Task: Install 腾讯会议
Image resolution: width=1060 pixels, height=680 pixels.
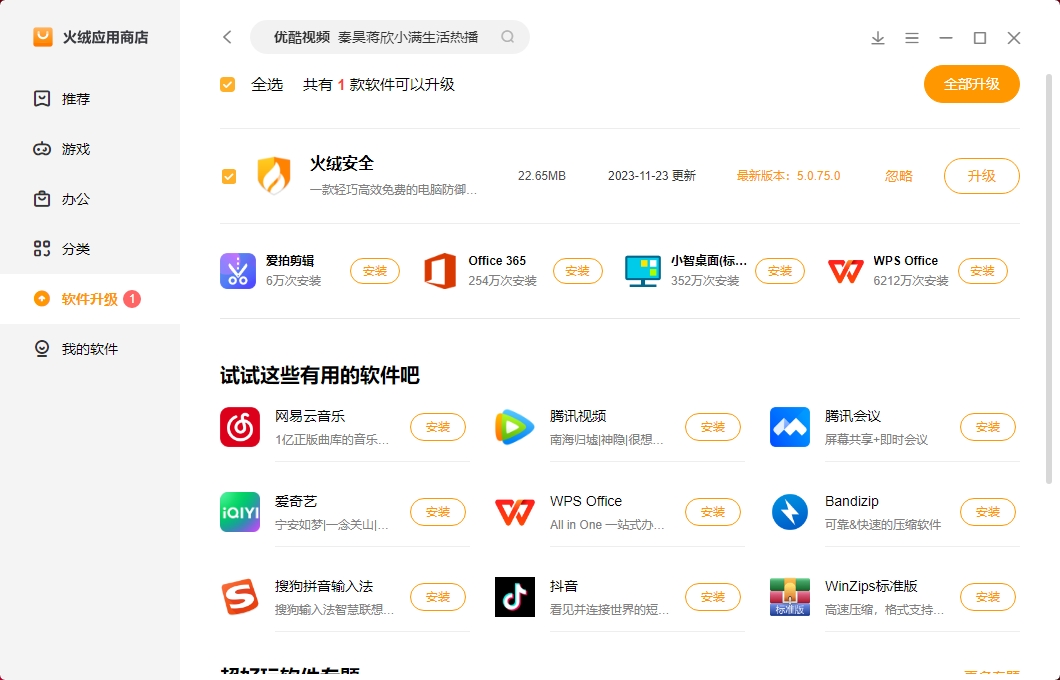Action: [x=987, y=427]
